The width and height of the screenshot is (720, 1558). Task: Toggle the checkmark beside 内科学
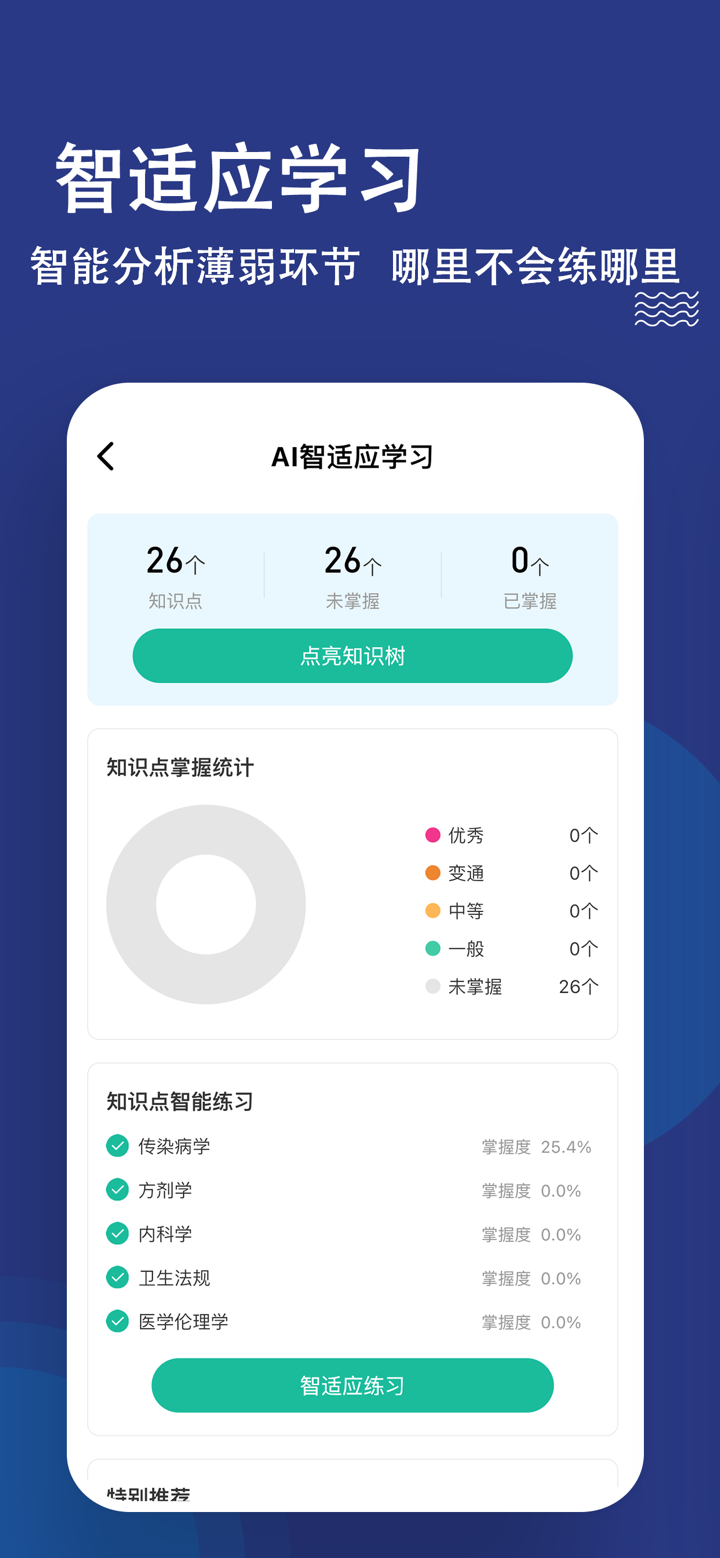tap(117, 1234)
